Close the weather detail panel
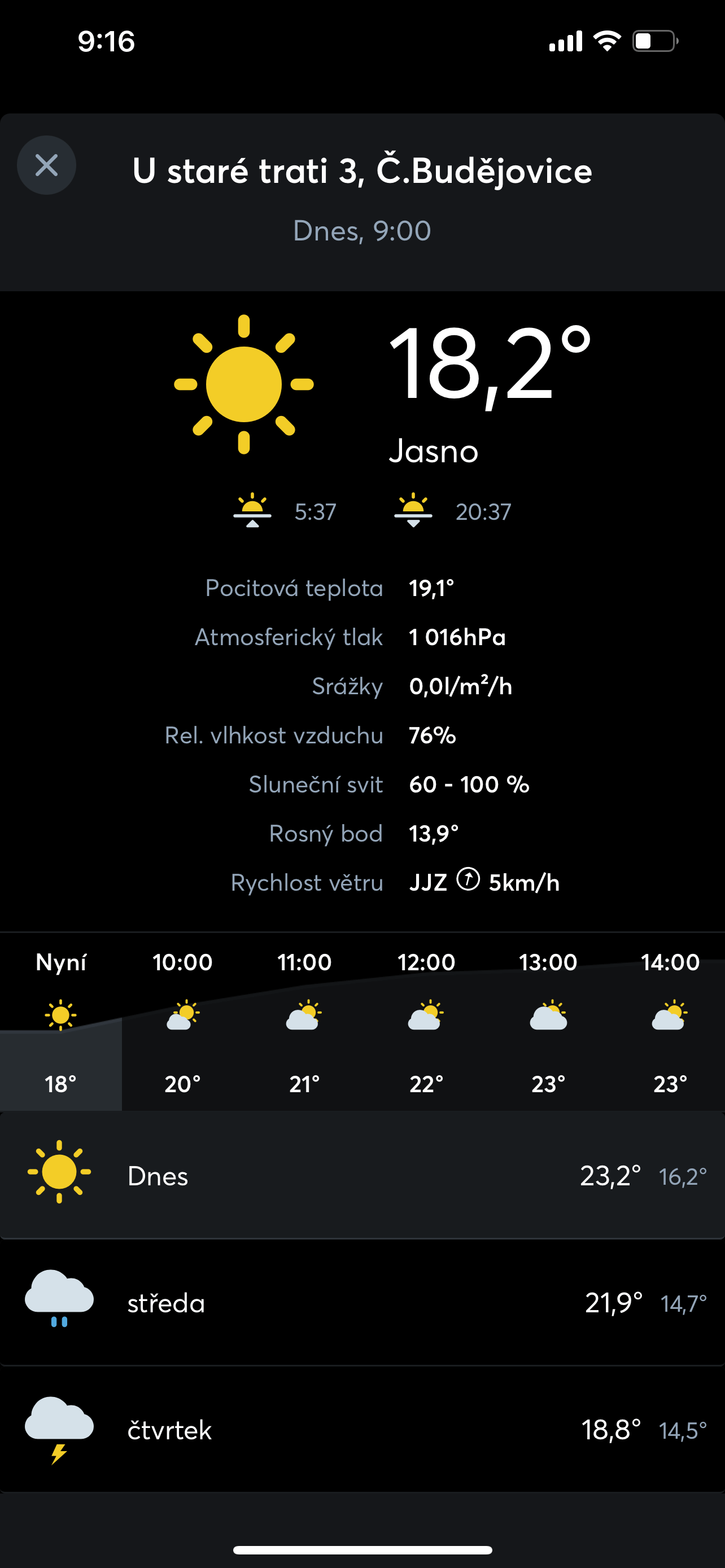Image resolution: width=725 pixels, height=1568 pixels. coord(46,165)
